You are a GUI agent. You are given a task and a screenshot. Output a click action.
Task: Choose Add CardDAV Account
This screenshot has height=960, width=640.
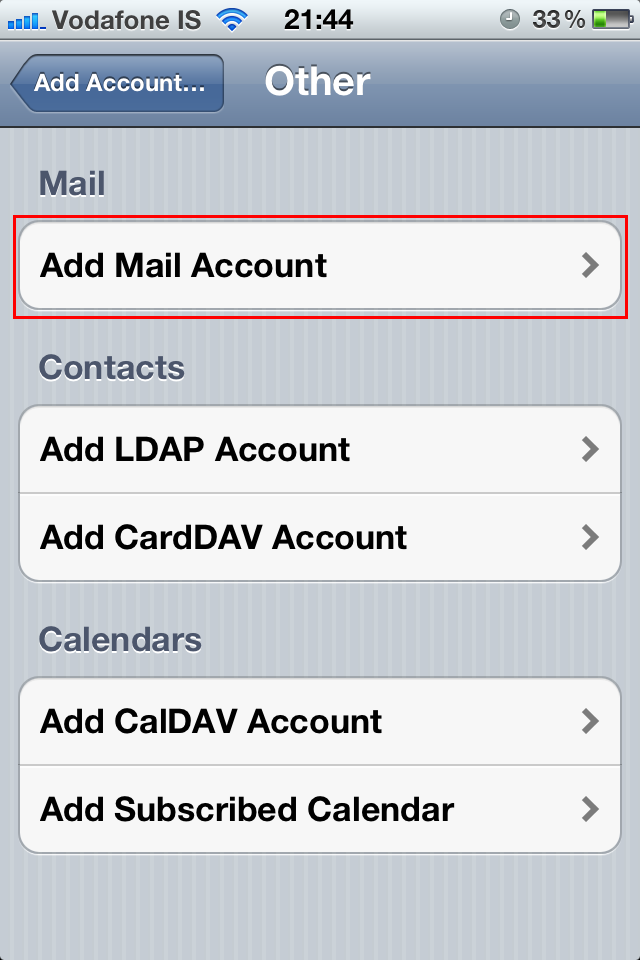[x=320, y=538]
